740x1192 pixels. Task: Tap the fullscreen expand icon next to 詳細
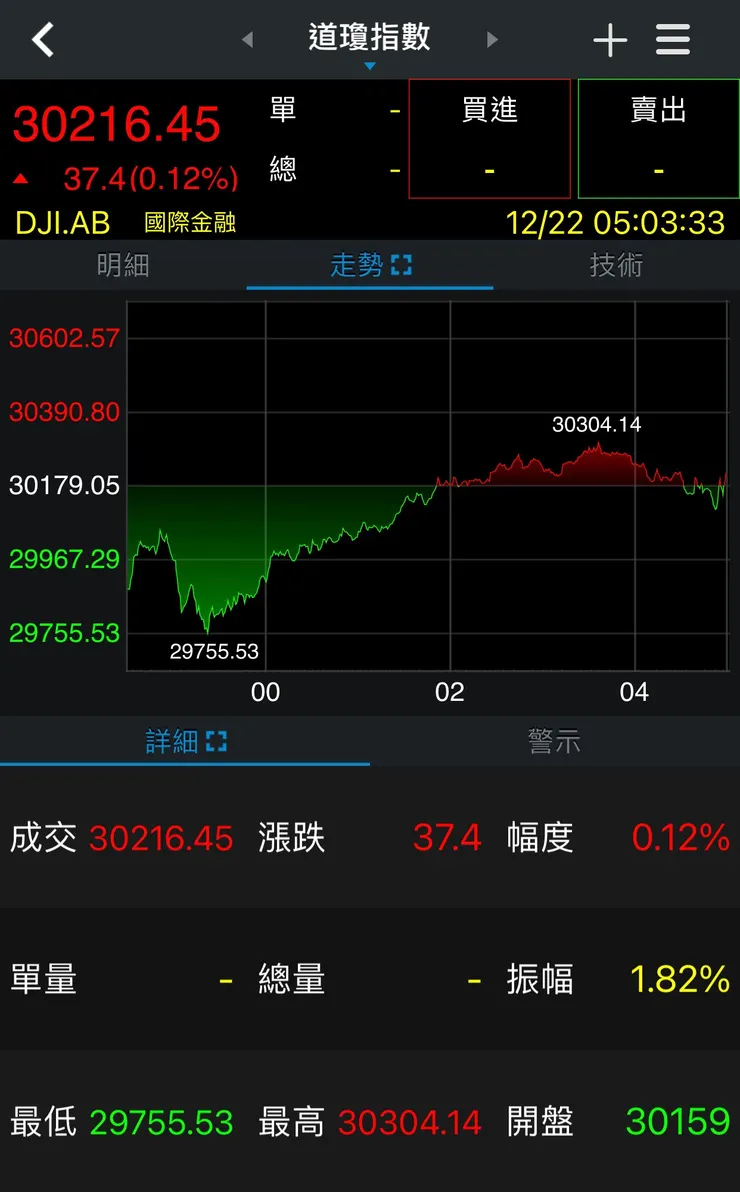218,741
